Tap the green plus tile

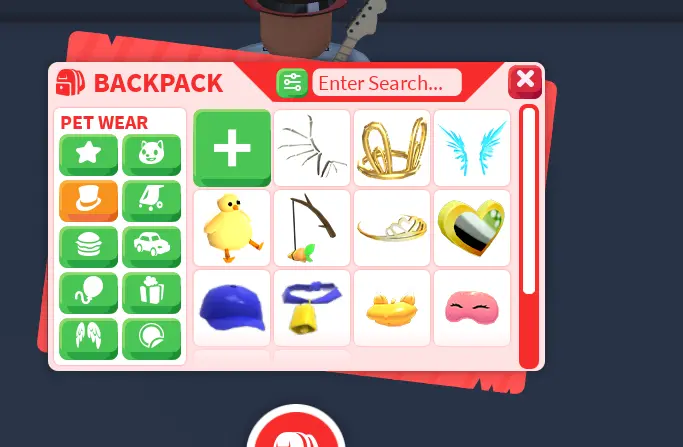click(232, 148)
